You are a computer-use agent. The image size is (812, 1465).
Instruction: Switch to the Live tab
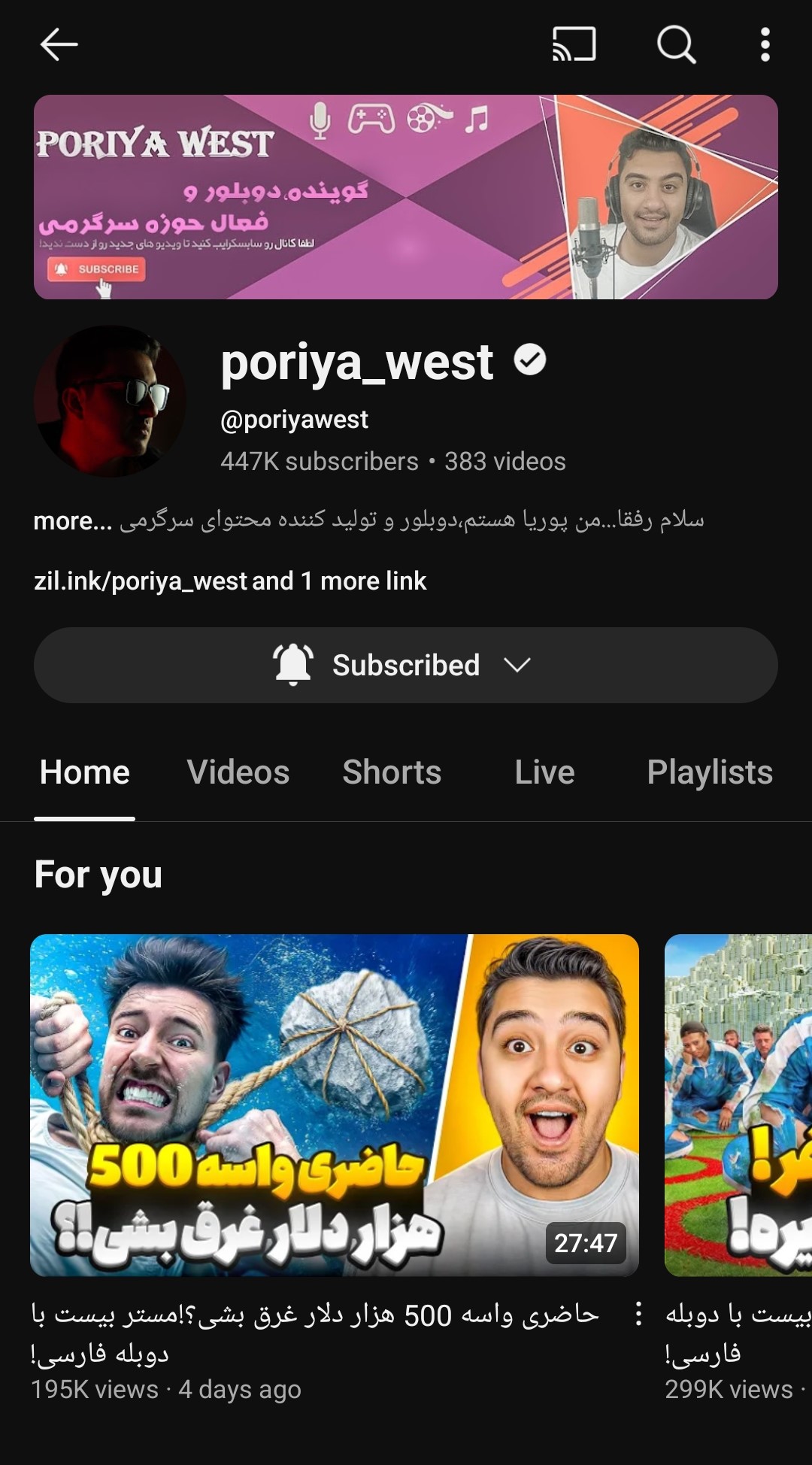pos(544,772)
